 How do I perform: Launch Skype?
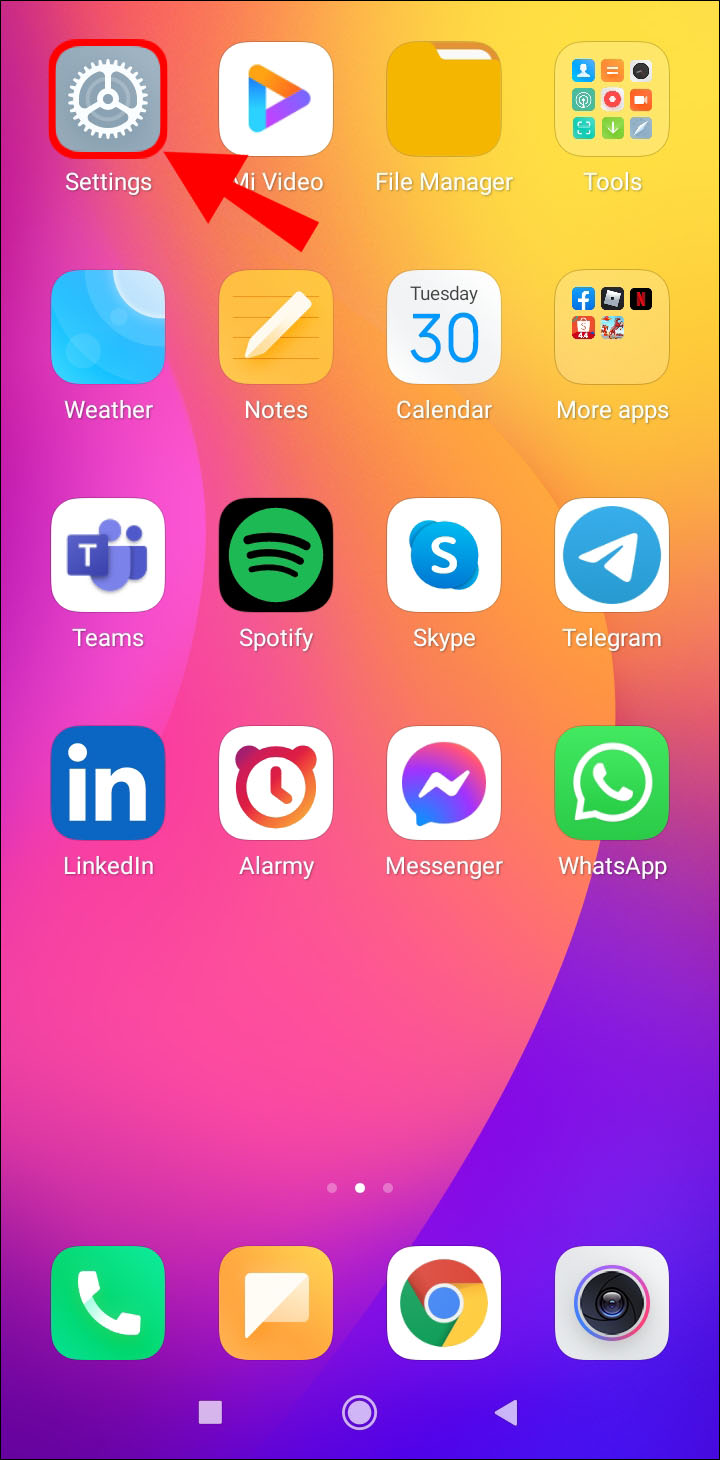click(444, 555)
